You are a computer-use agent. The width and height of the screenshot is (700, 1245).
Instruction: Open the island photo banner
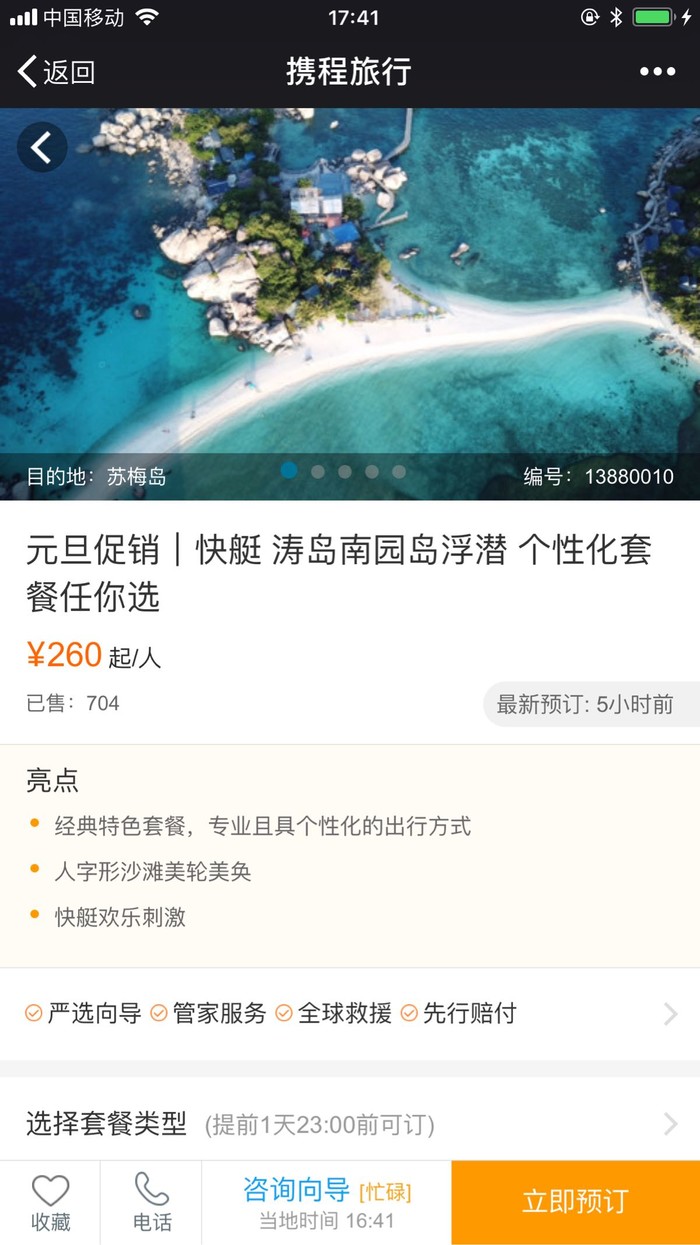(350, 300)
